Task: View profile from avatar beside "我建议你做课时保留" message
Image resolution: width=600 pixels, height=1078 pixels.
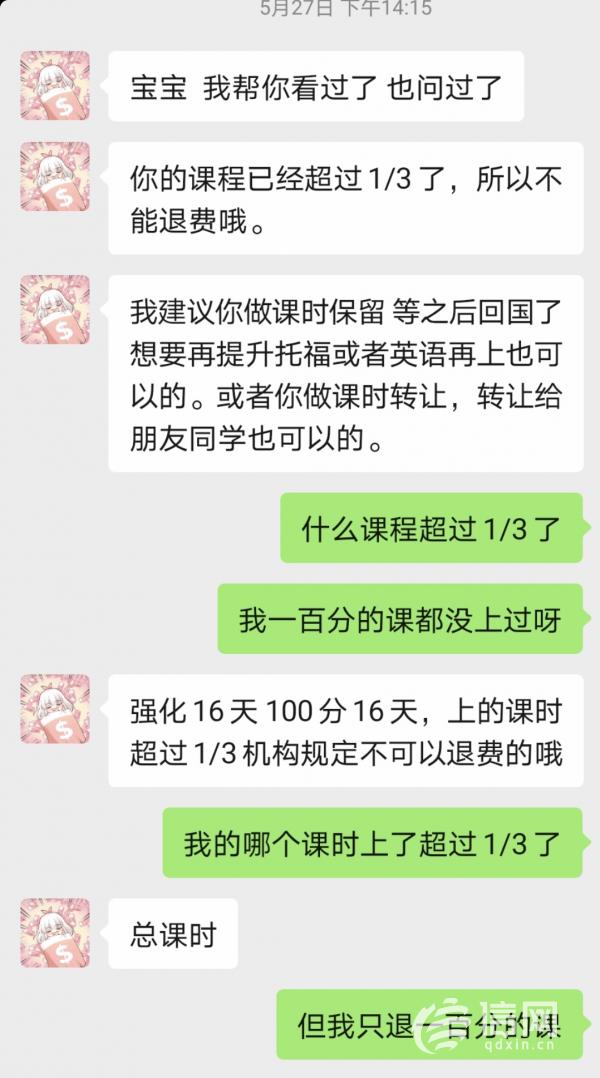Action: coord(55,310)
